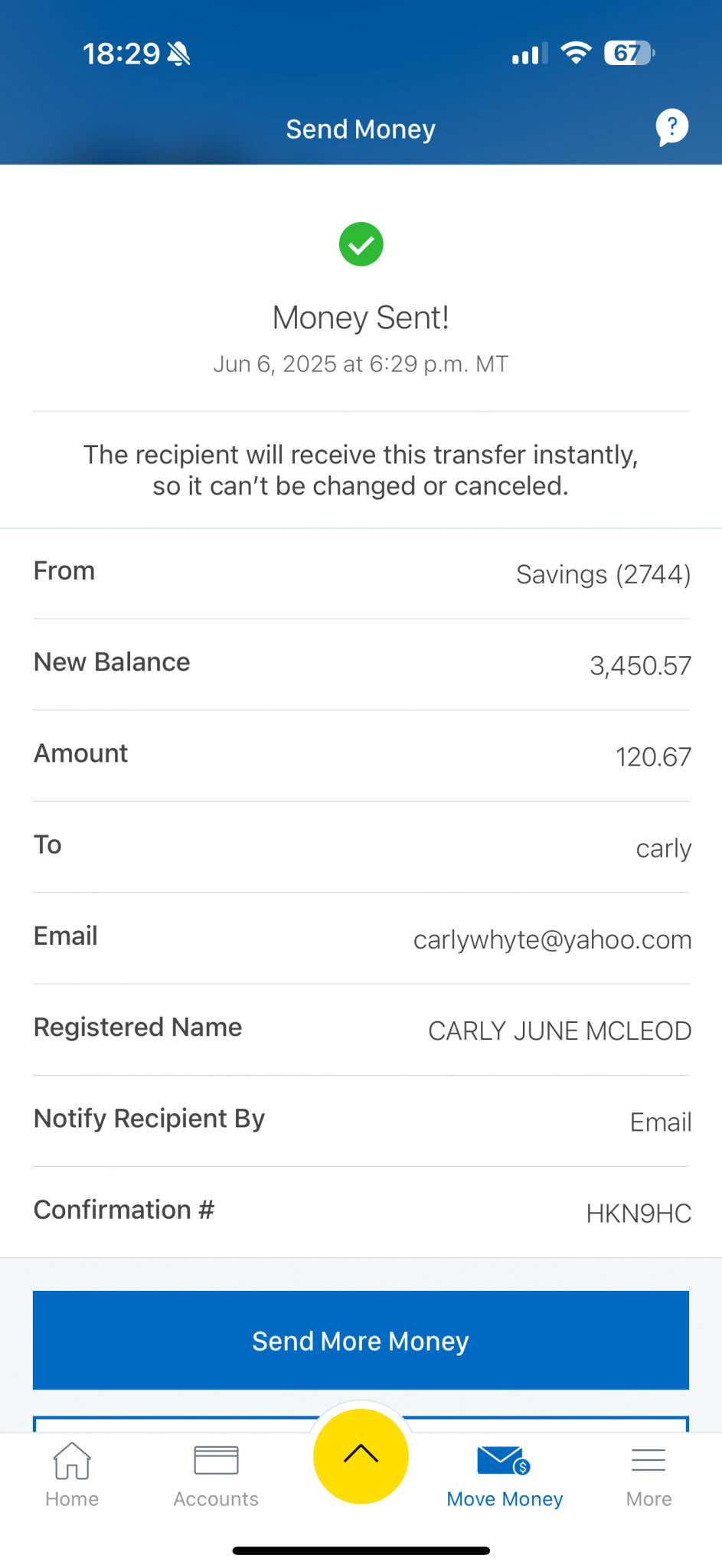
Task: Go to the Home tab
Action: (x=72, y=1475)
